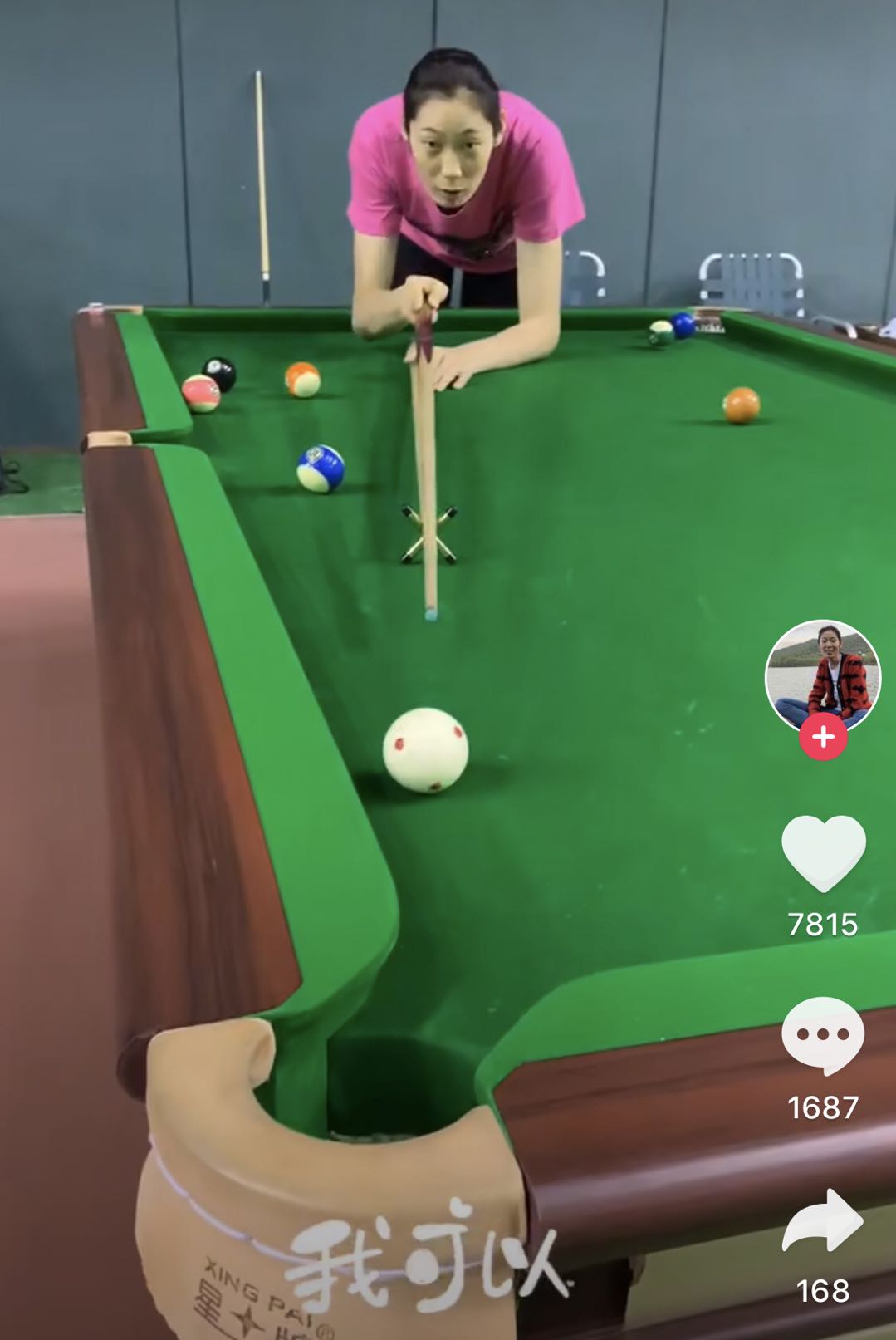Open the creator's profile avatar
Screen dimensions: 896x1340
[822, 672]
